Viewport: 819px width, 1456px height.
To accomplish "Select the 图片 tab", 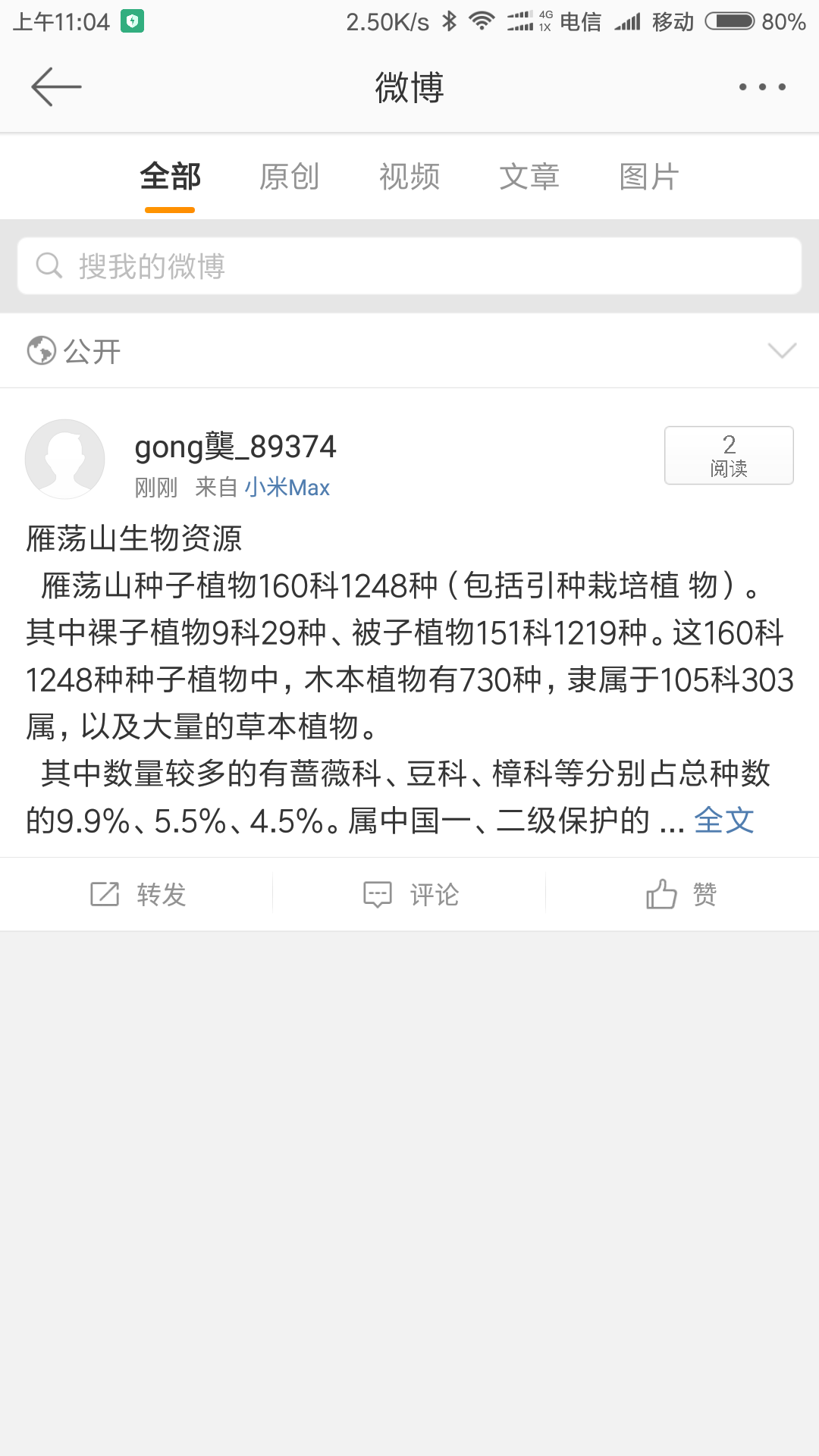I will (649, 177).
